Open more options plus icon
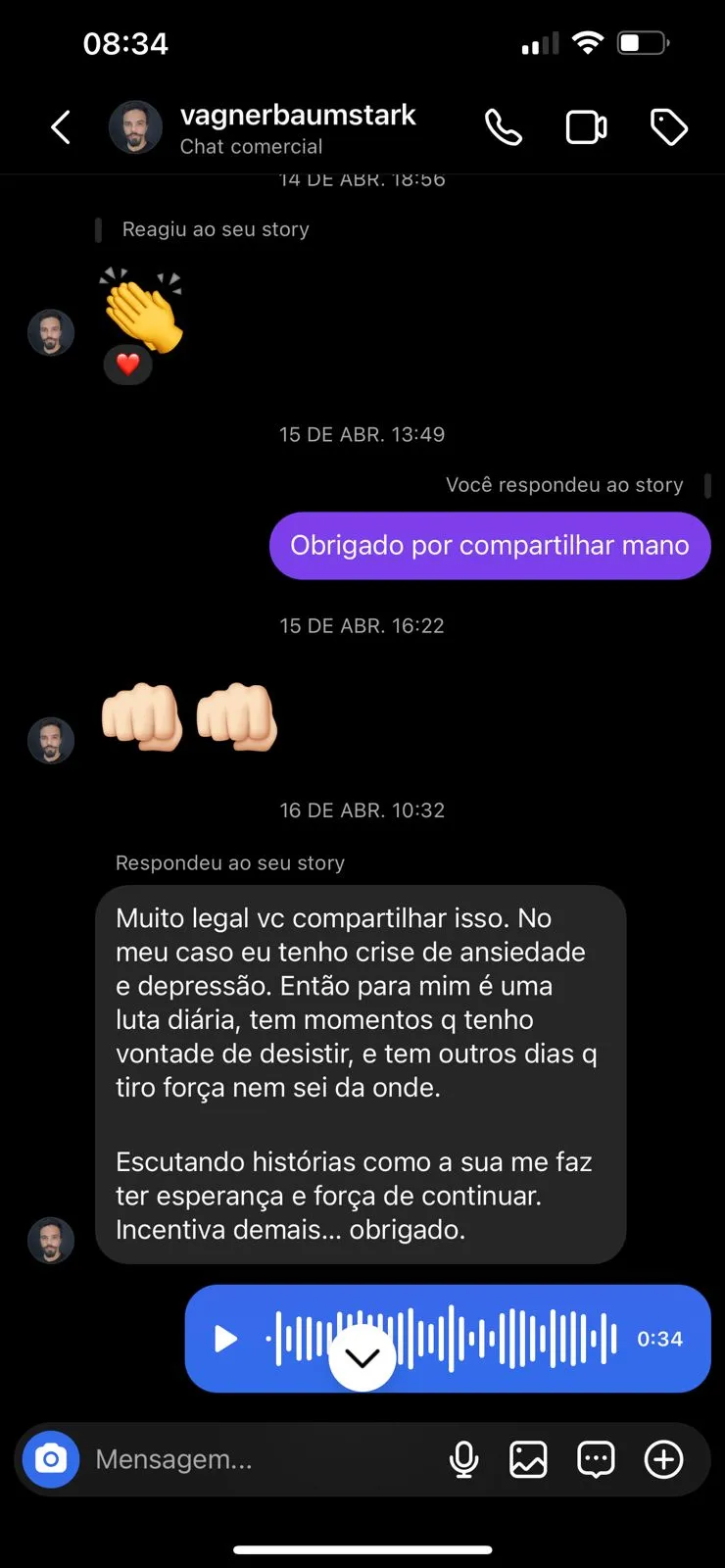 663,1459
